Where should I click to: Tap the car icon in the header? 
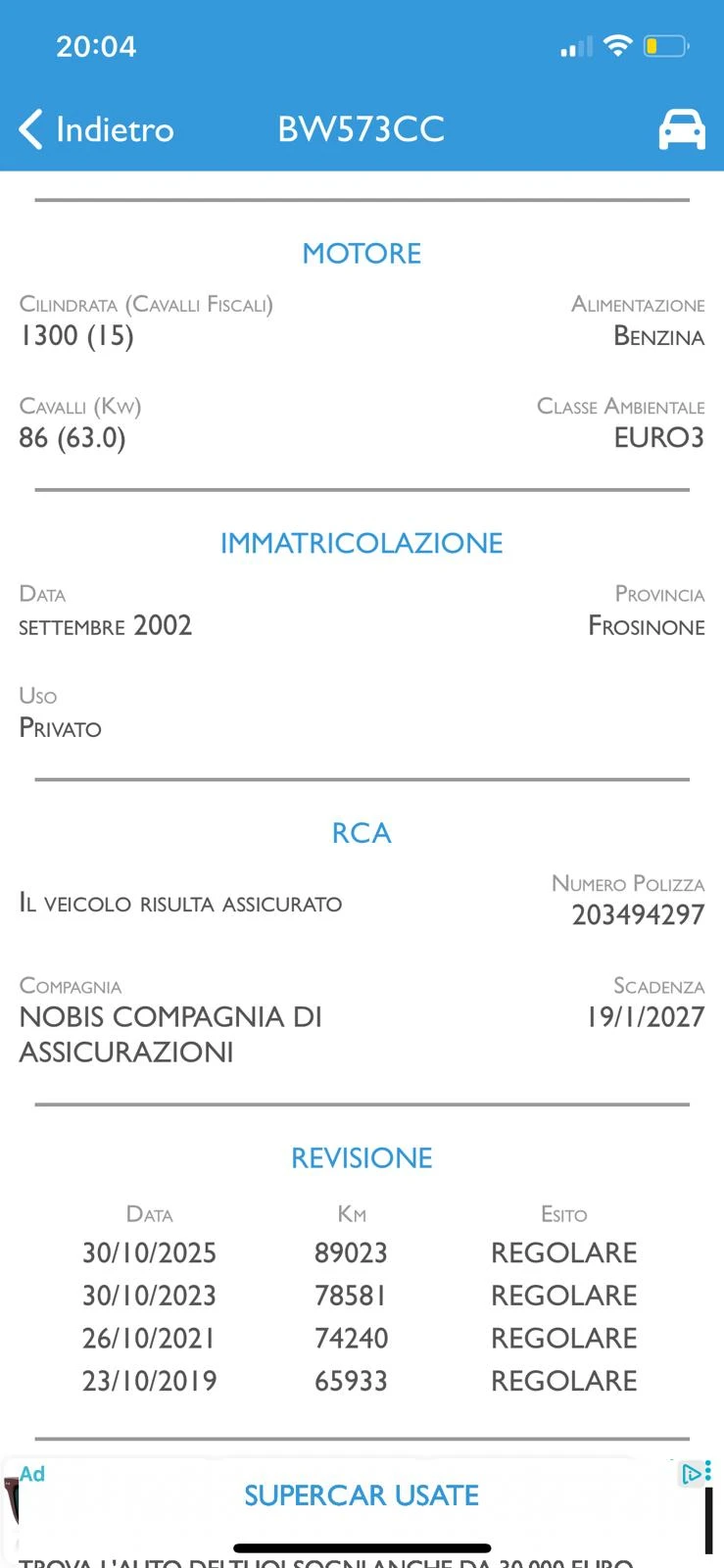[x=682, y=129]
